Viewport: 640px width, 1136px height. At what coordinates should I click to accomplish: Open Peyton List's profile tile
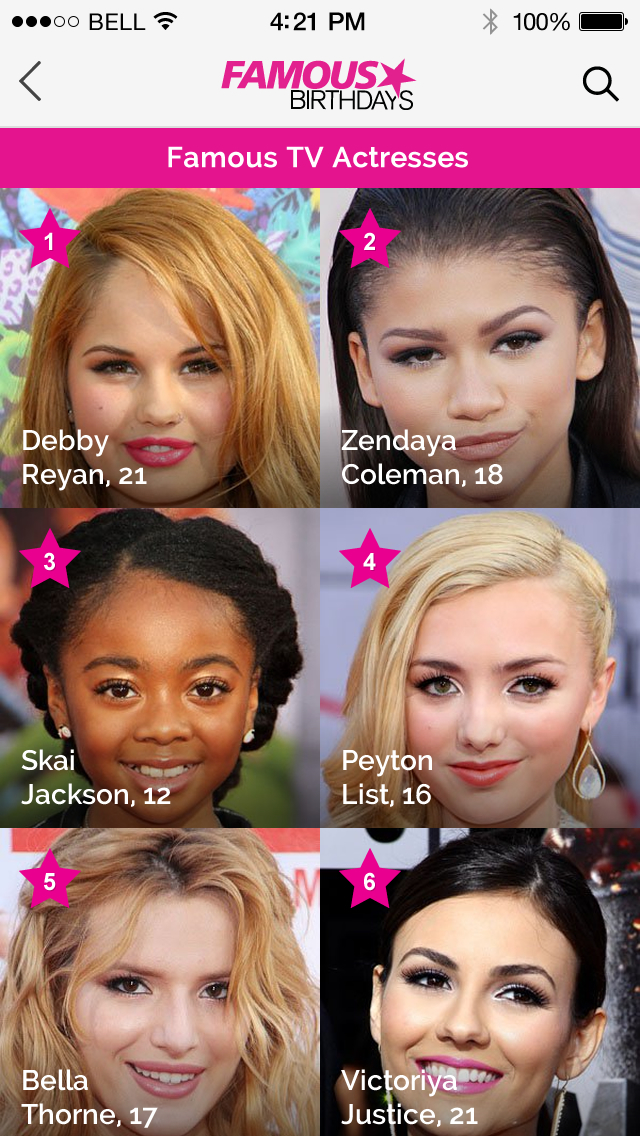(x=480, y=668)
